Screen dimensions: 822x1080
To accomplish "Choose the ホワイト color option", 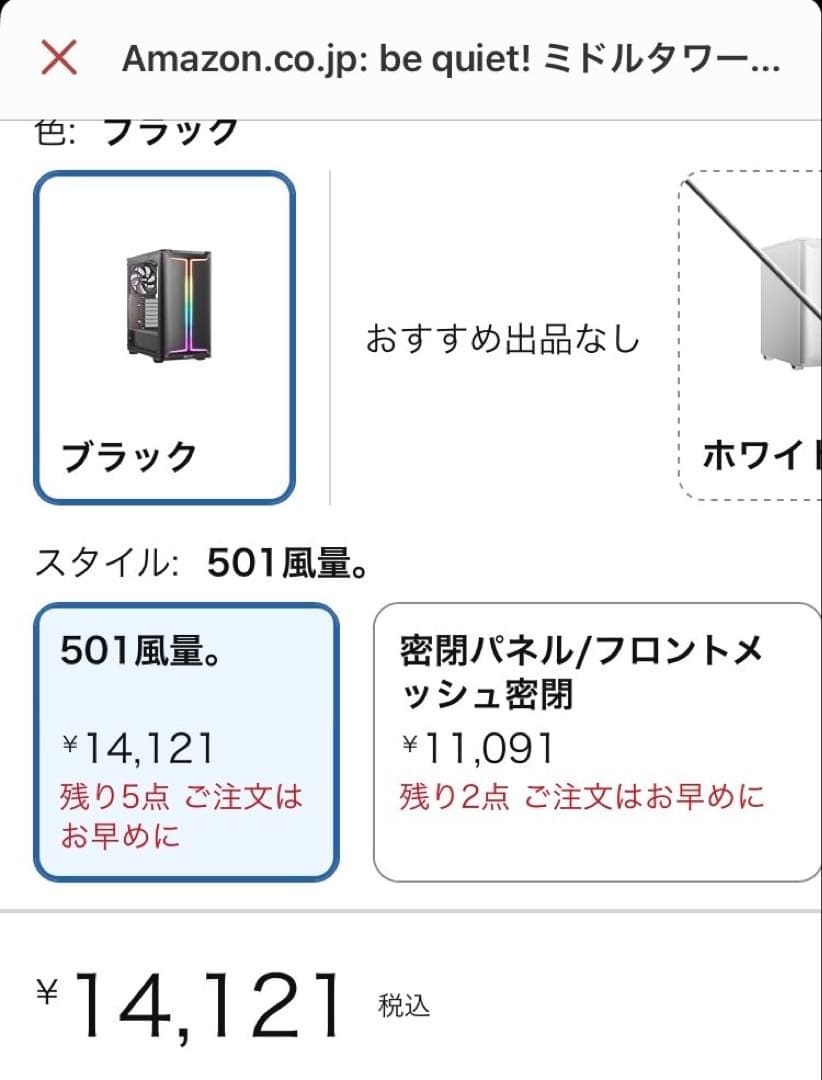I will pyautogui.click(x=755, y=330).
